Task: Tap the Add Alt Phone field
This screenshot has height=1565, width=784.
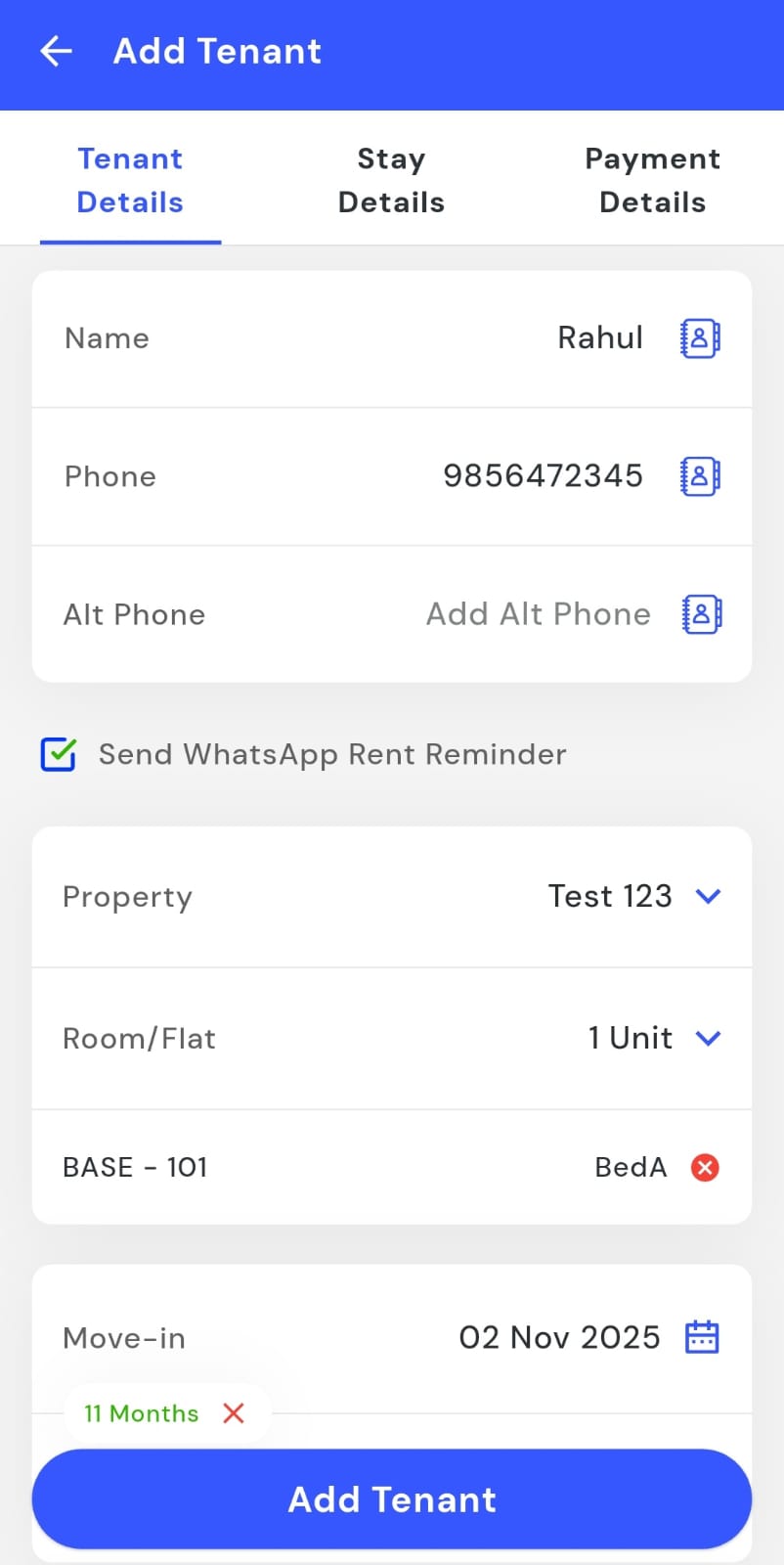Action: tap(538, 614)
